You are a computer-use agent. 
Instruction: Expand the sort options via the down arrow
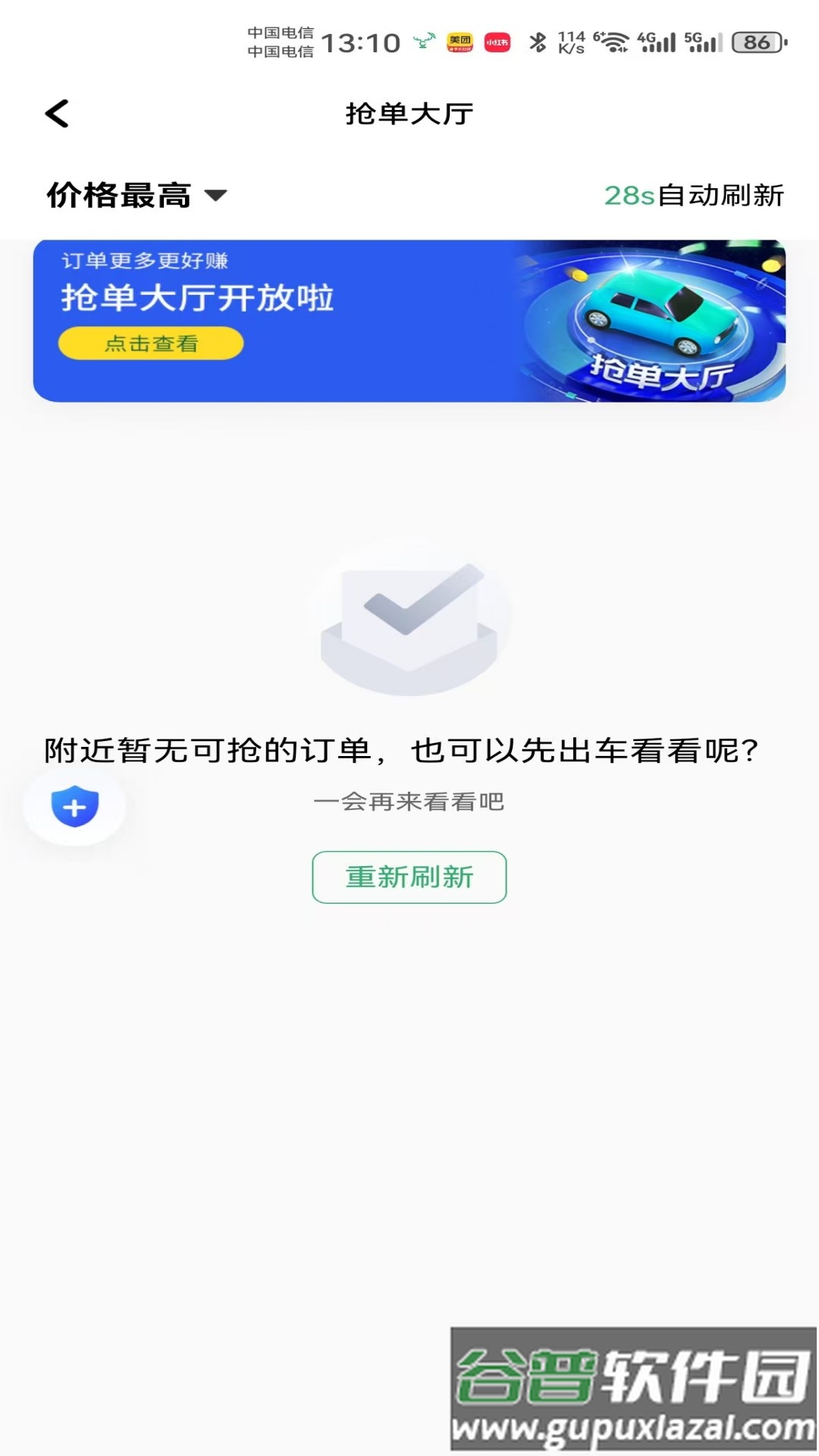tap(218, 196)
